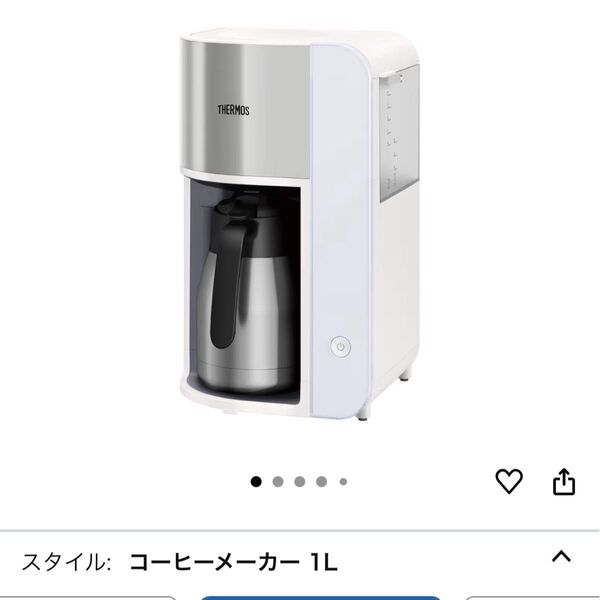The width and height of the screenshot is (600, 600).
Task: Share this product
Action: tap(564, 481)
